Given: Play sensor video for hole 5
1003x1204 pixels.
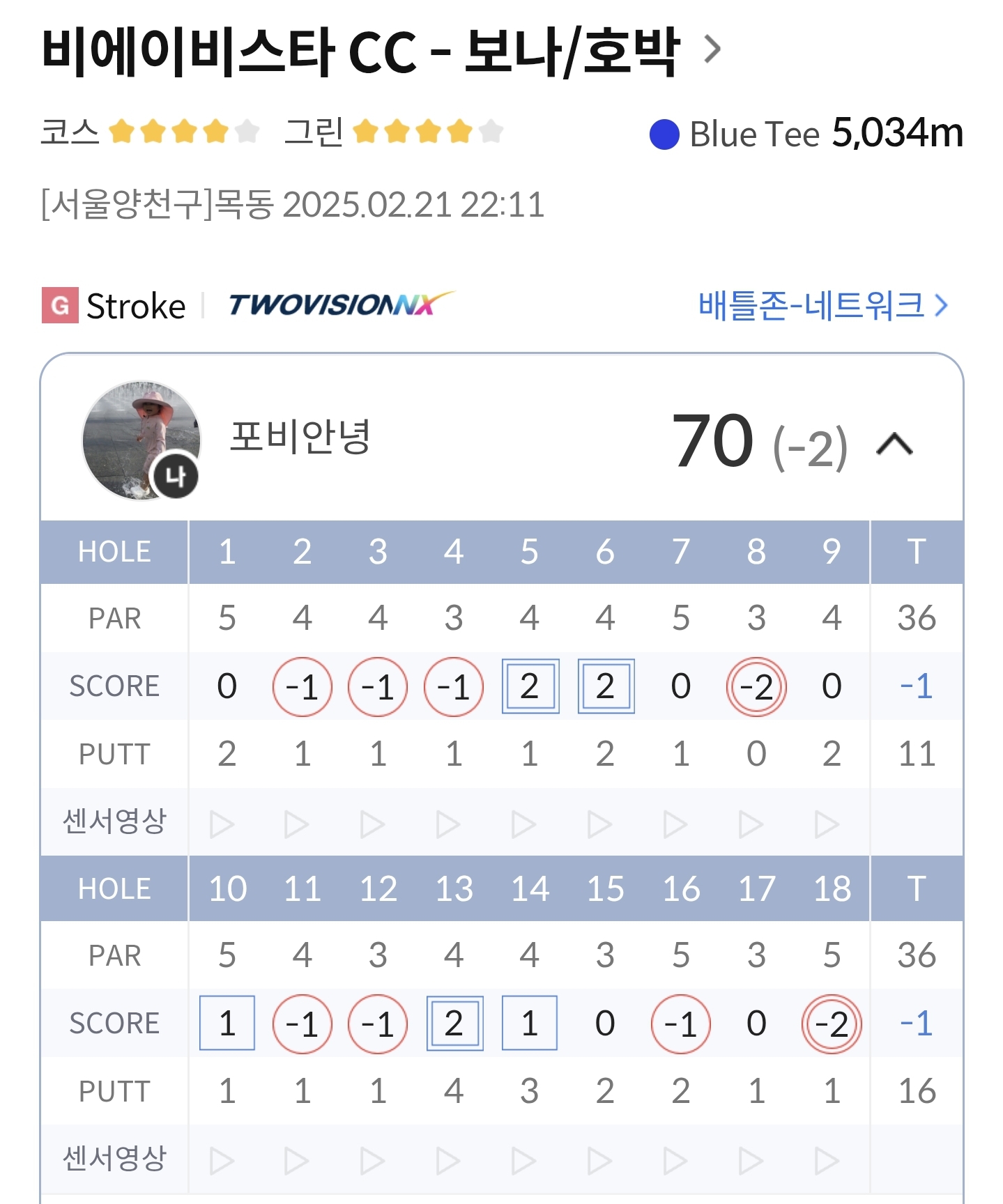Looking at the screenshot, I should click(x=524, y=824).
